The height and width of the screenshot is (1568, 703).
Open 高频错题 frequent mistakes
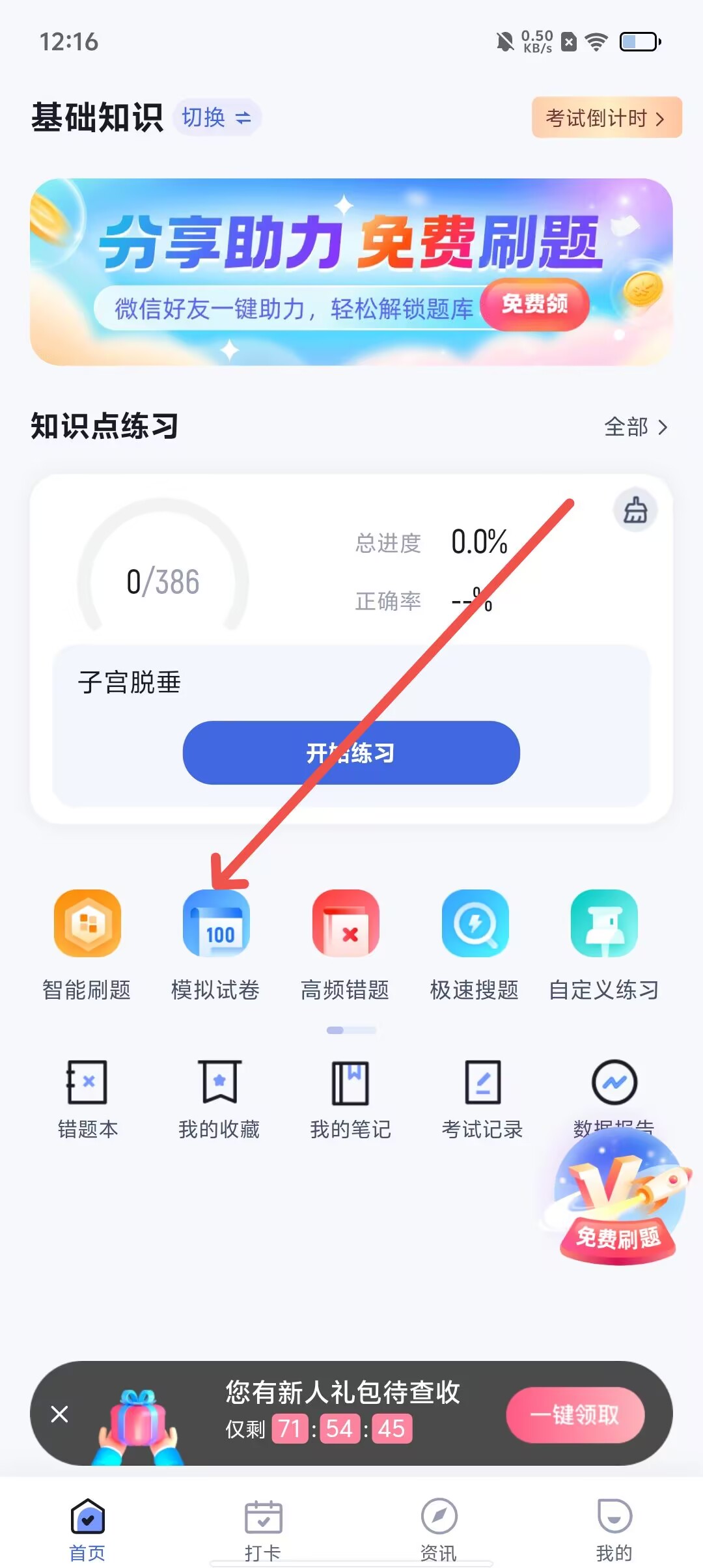[x=345, y=944]
